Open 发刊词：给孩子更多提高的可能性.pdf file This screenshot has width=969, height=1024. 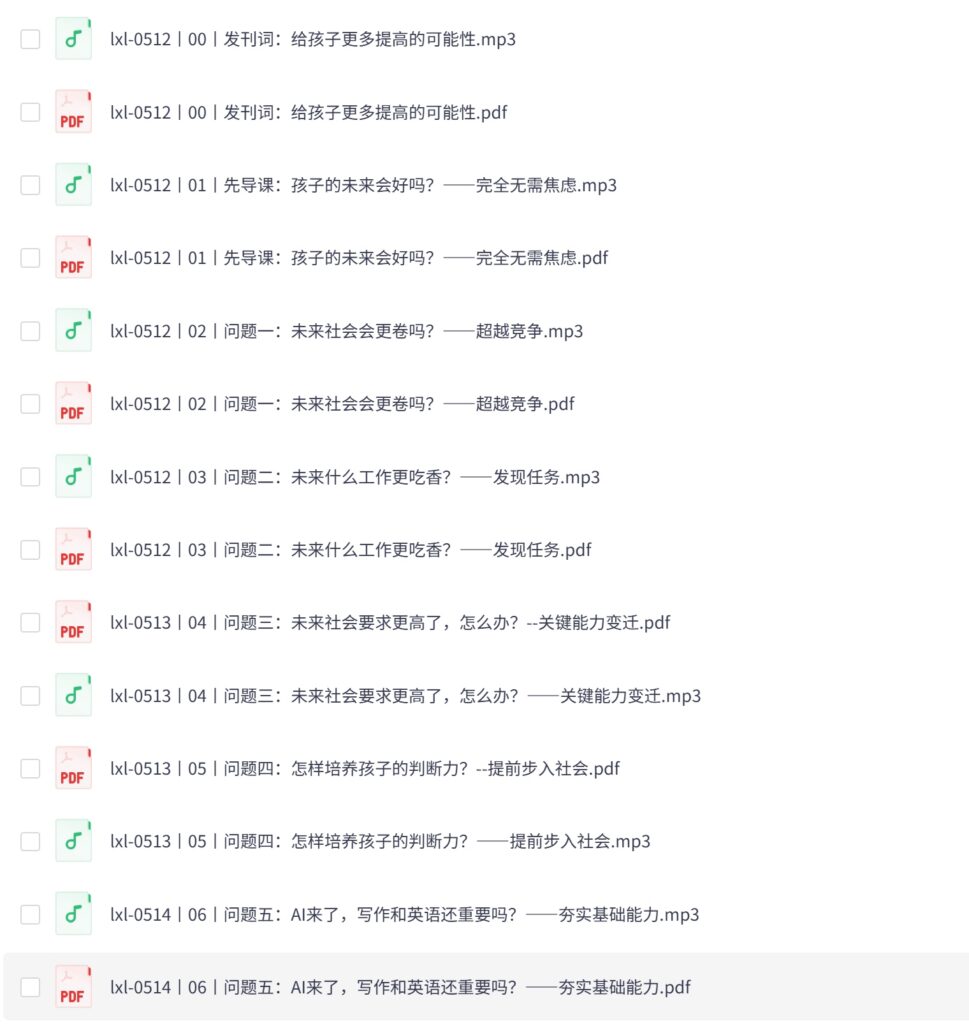click(x=308, y=113)
